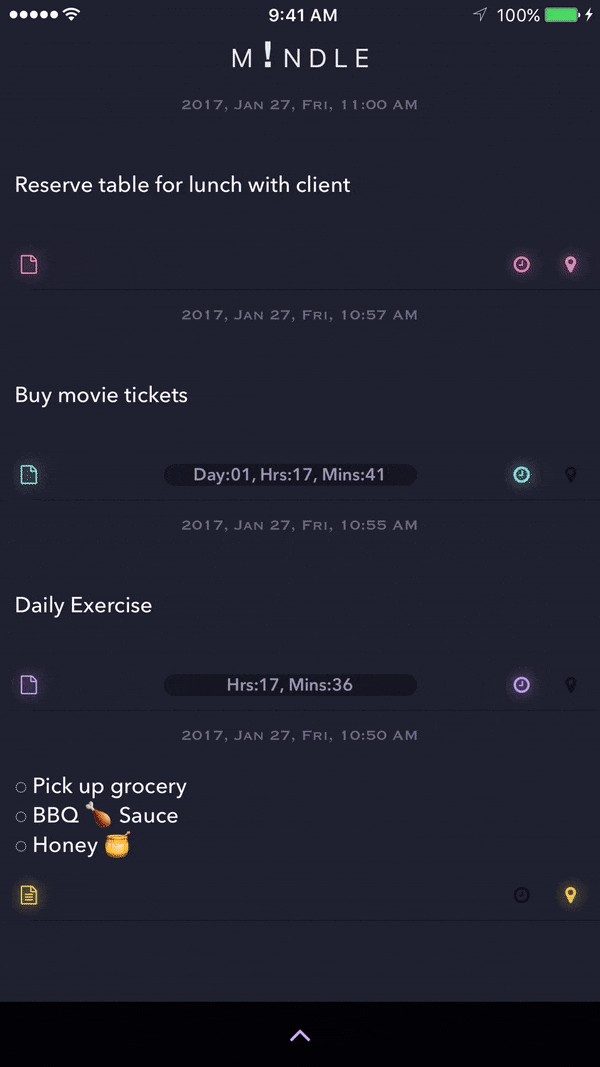Open location pin for Reserve table note
This screenshot has width=600, height=1067.
[571, 265]
